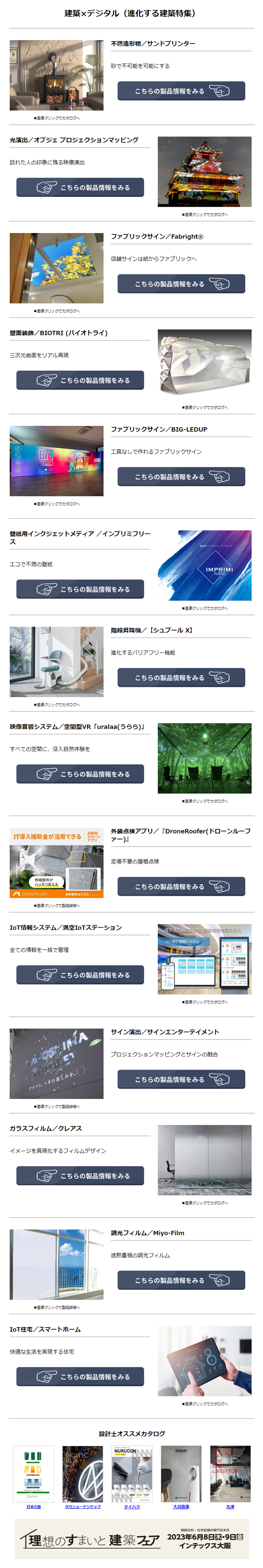Open the Miyo-Film window image details
The height and width of the screenshot is (1568, 263).
pyautogui.click(x=56, y=1264)
